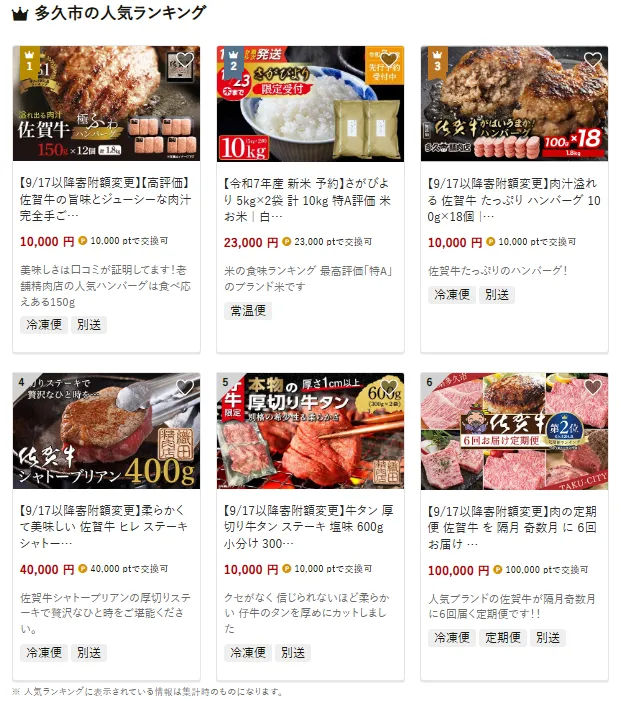Favorite the thick-cut beef tongue item

[388, 387]
